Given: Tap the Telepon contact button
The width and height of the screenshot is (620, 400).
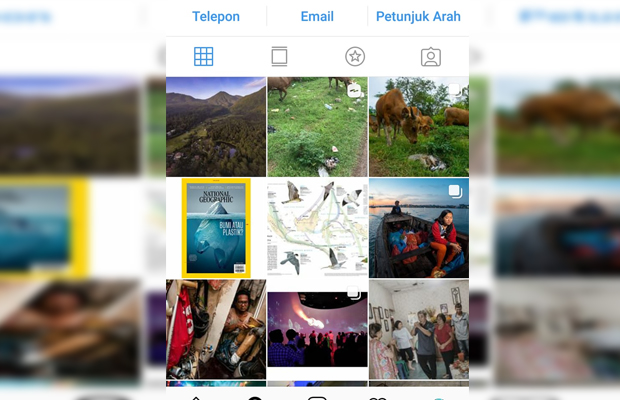Looking at the screenshot, I should tap(216, 16).
